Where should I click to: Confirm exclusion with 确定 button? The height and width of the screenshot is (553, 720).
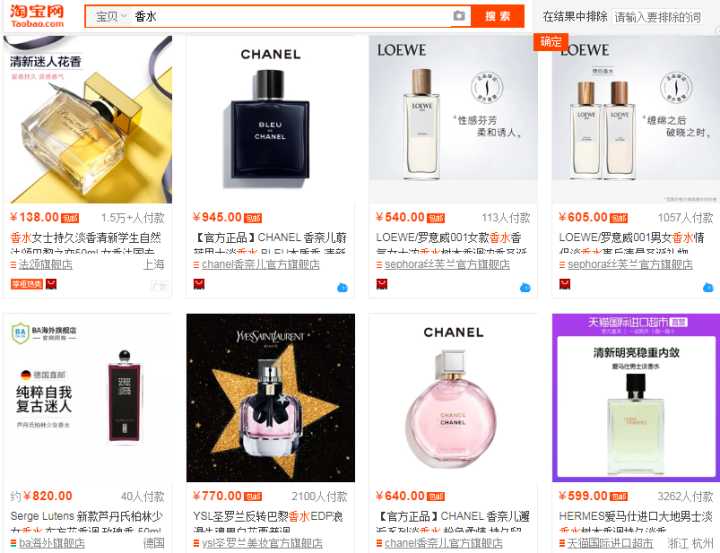(x=551, y=41)
